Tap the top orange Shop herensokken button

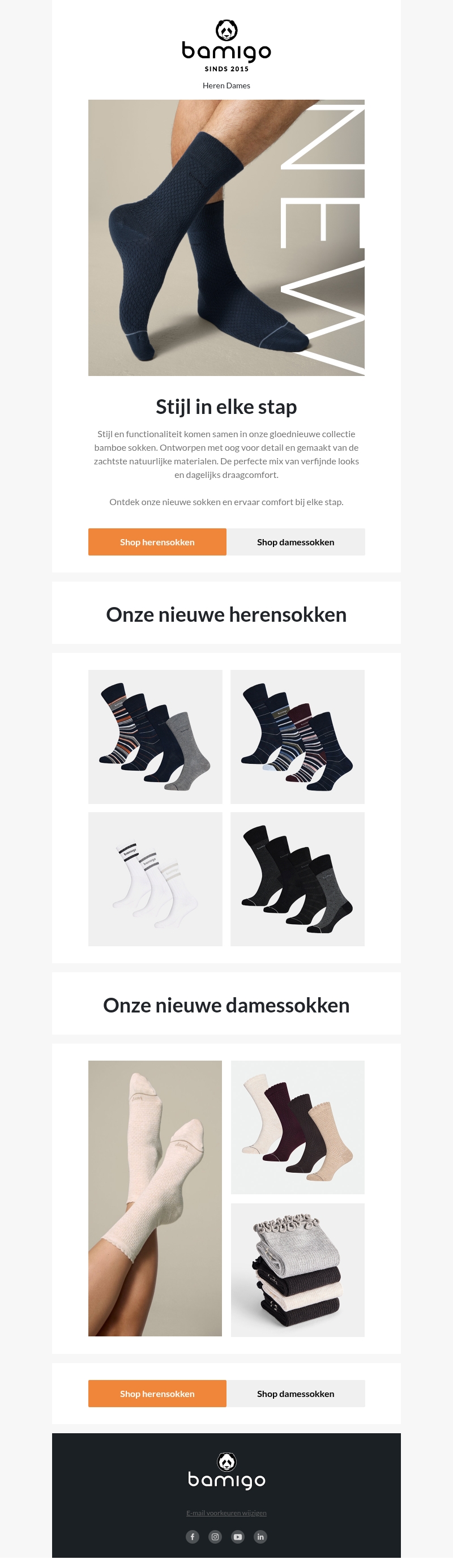pos(157,542)
